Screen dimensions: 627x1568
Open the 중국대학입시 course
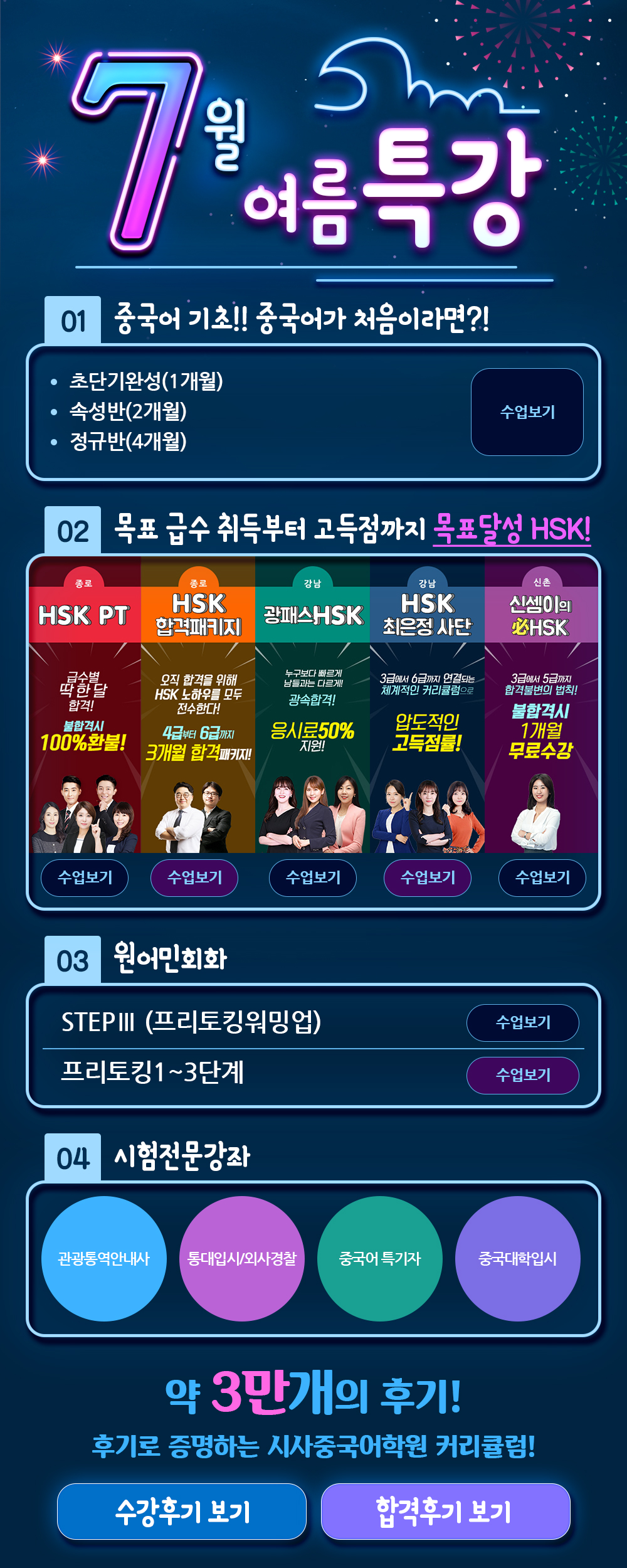pos(518,1259)
